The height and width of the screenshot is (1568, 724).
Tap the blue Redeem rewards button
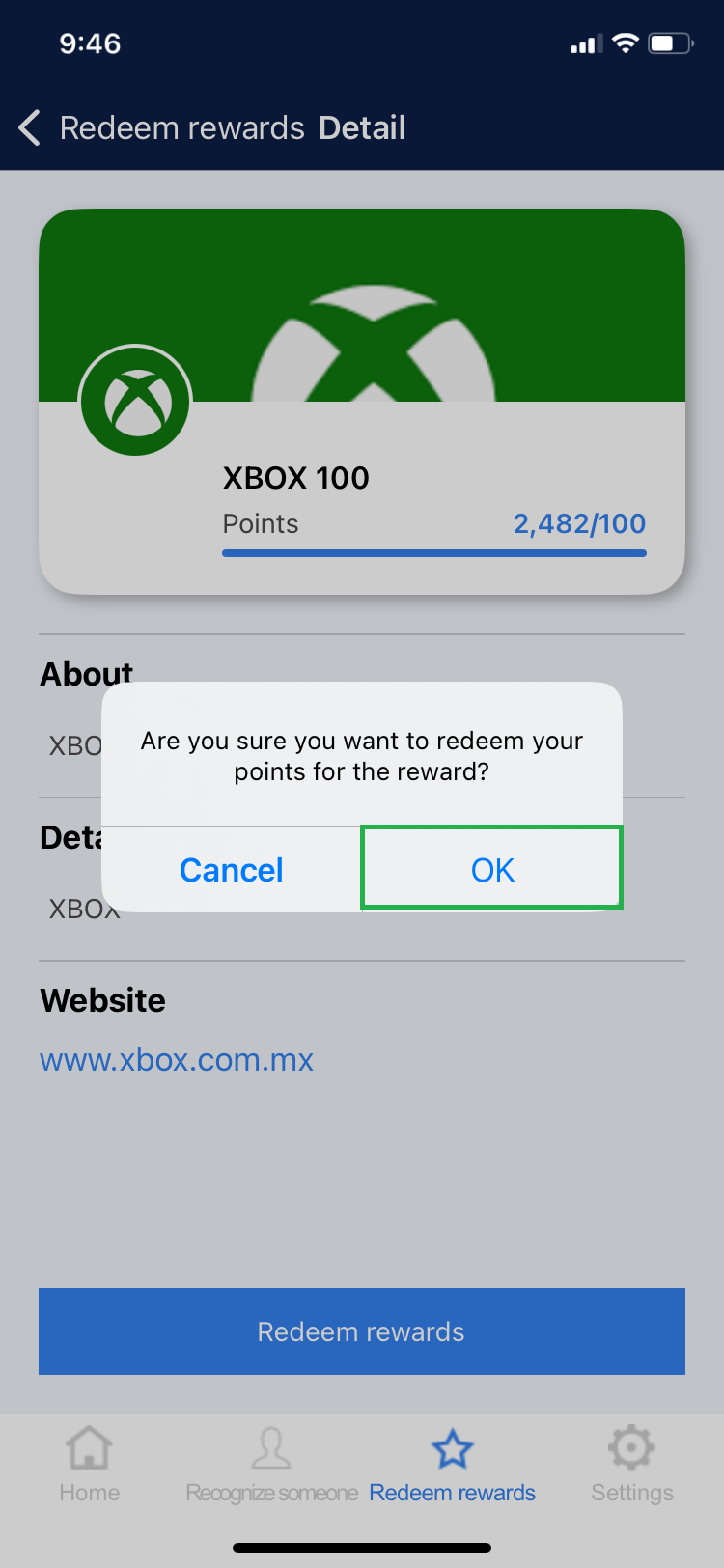(x=362, y=1331)
